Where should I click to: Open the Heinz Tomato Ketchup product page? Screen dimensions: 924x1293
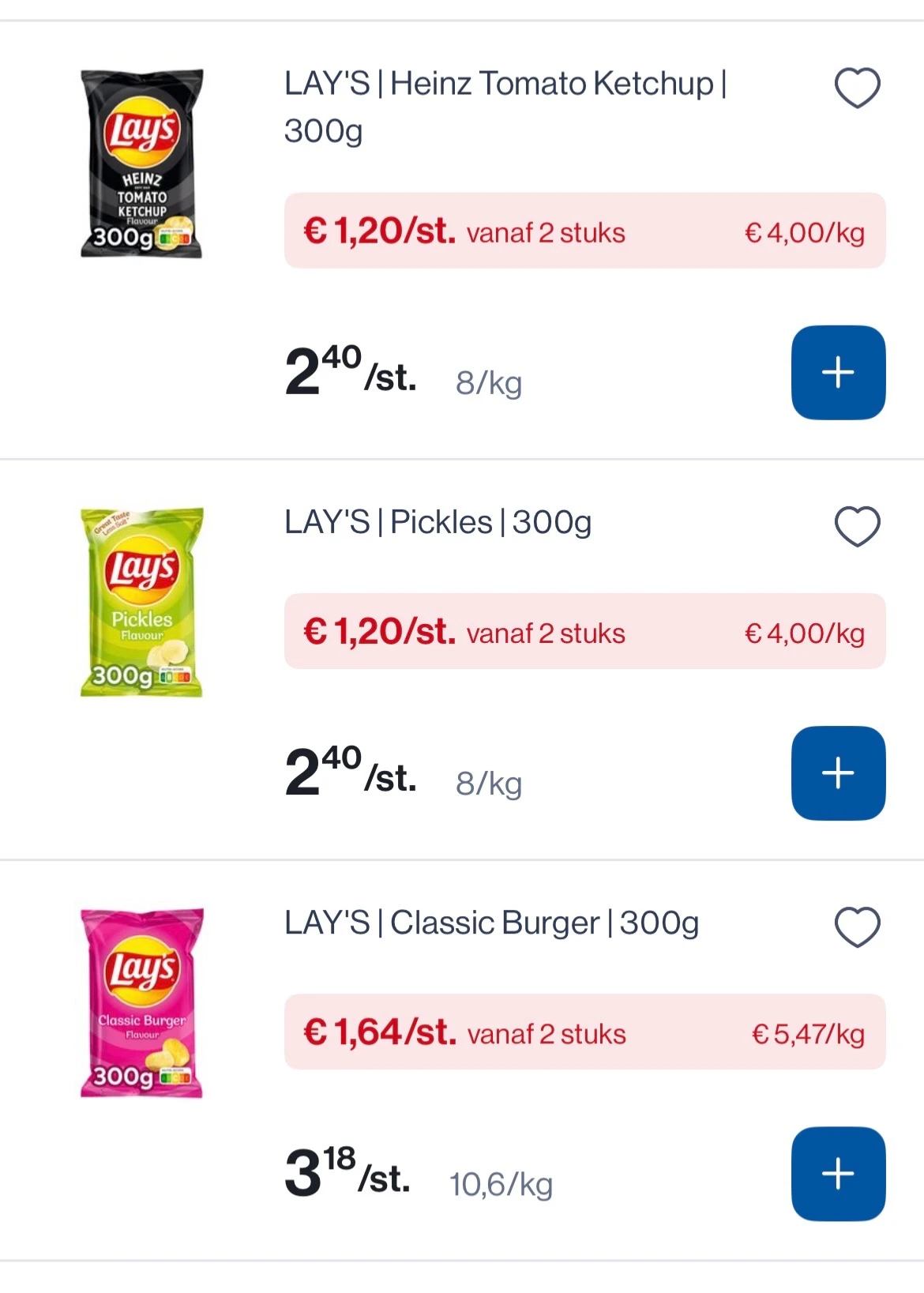505,107
